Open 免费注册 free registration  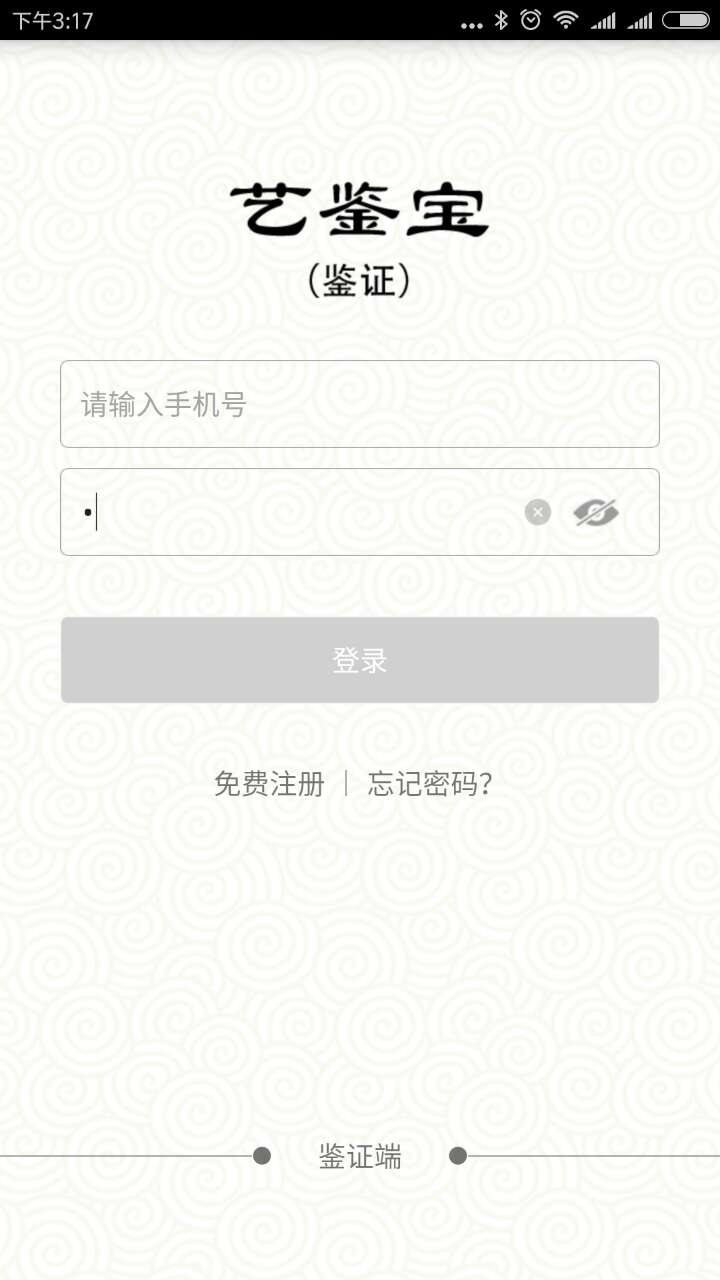click(269, 784)
